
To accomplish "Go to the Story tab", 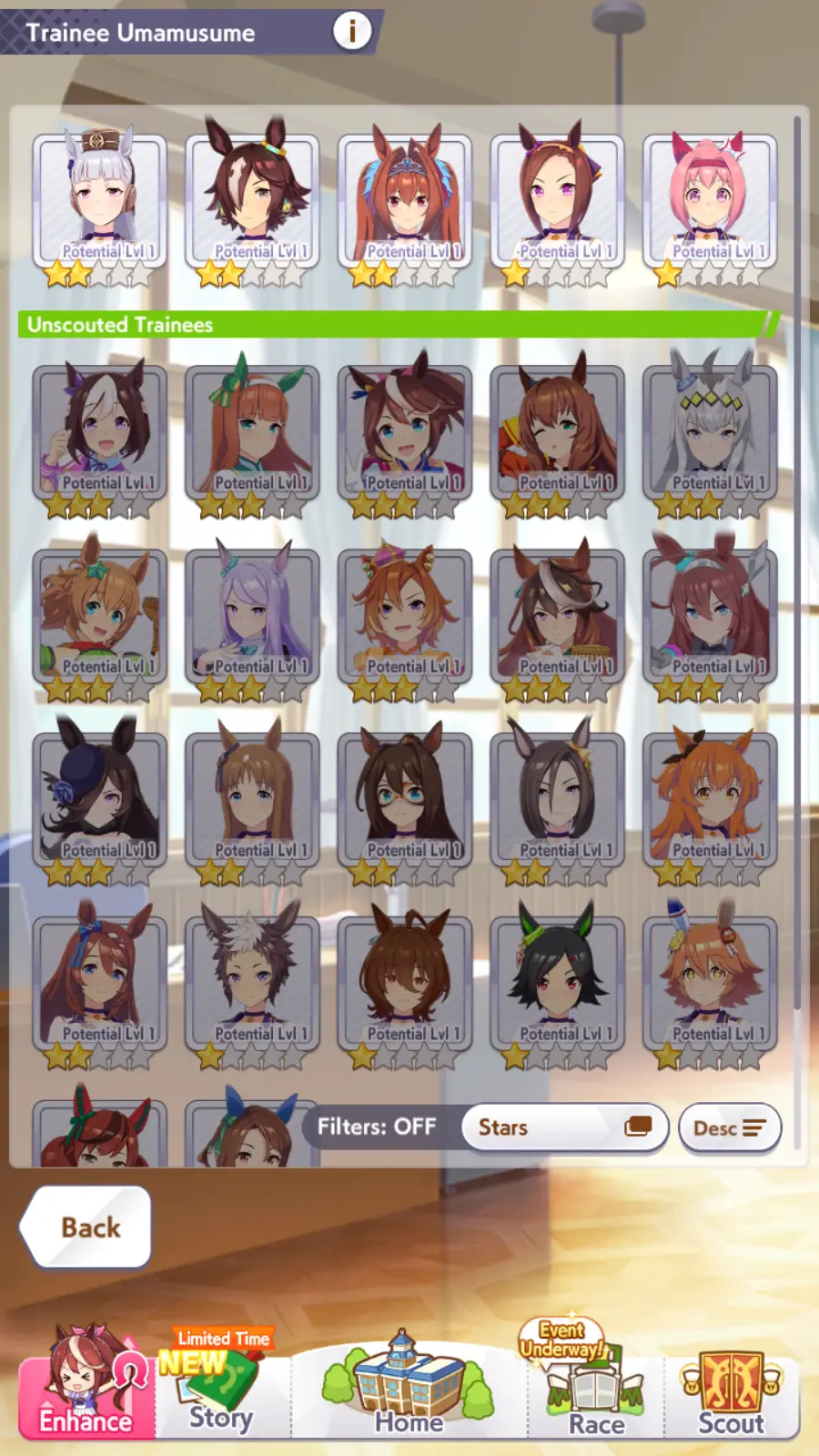I will click(x=221, y=1390).
